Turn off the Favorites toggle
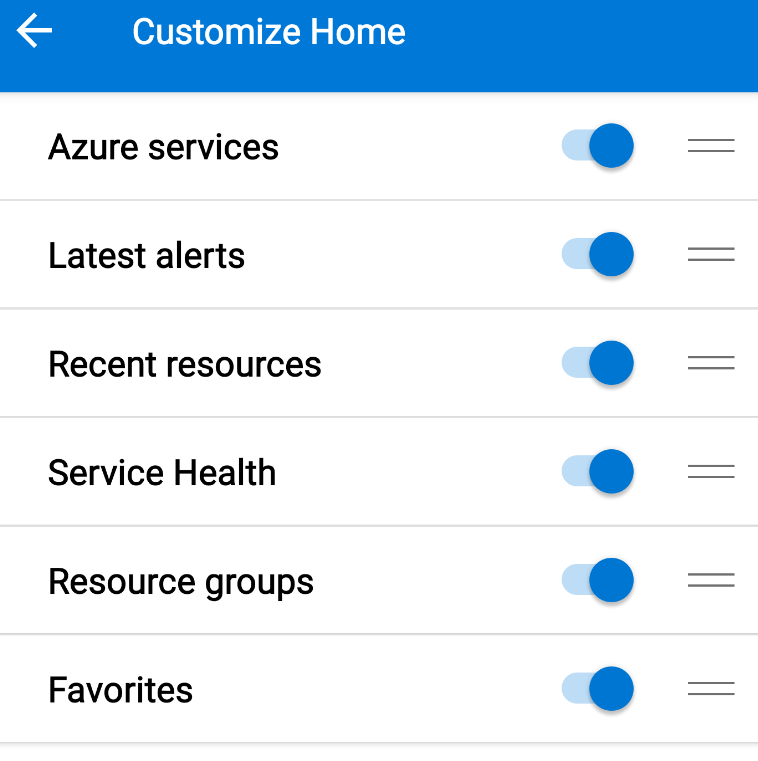The image size is (758, 761). click(x=598, y=689)
